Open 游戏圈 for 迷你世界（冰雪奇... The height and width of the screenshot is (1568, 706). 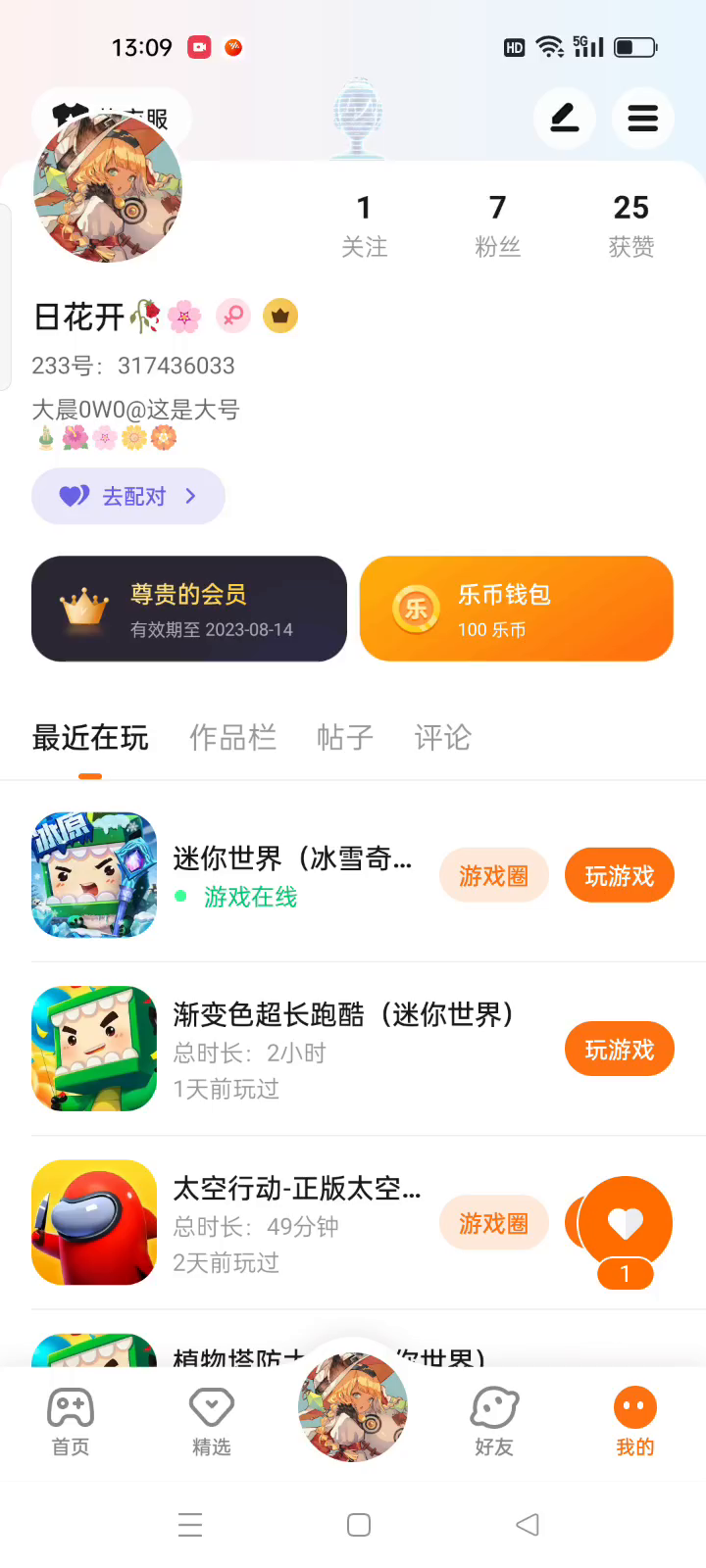tap(493, 876)
